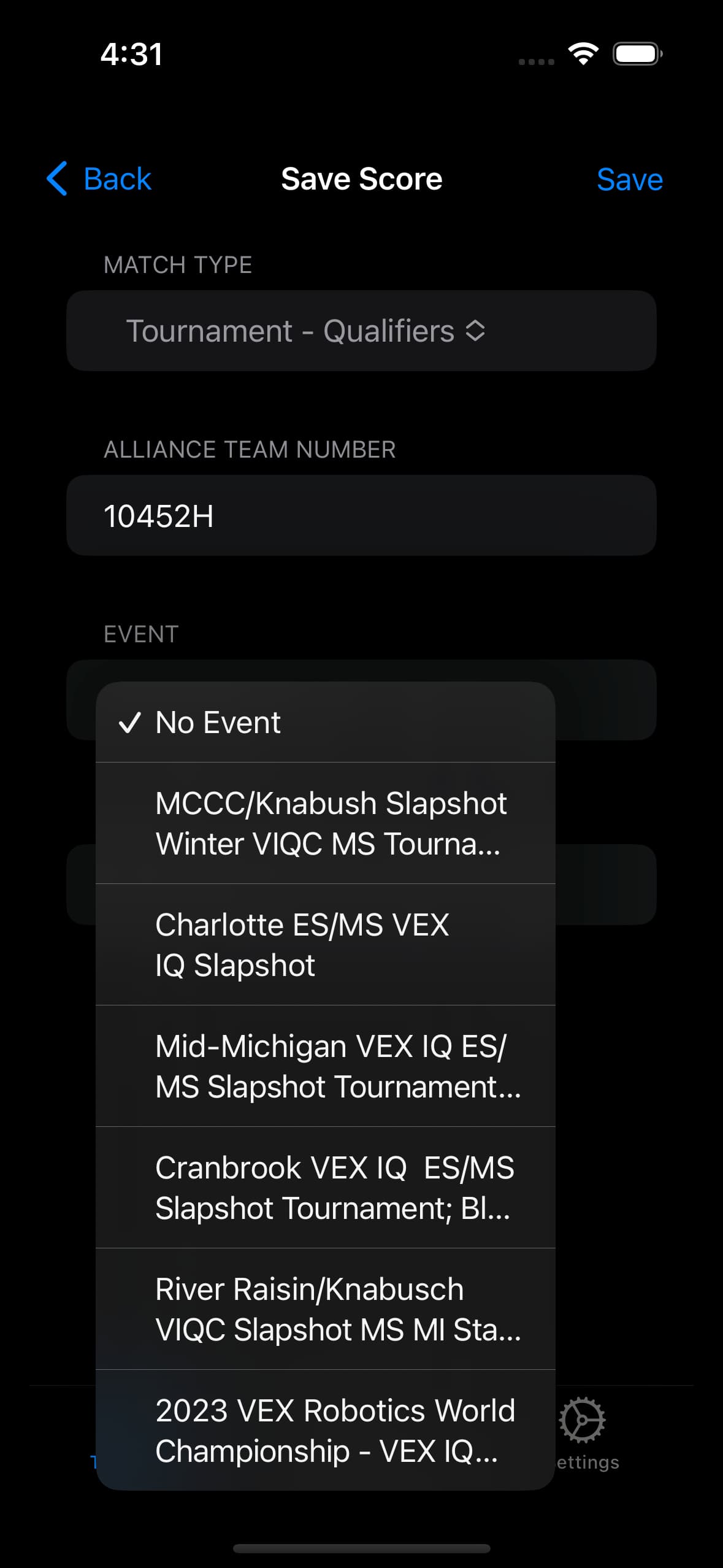Edit the alliance team number field

click(361, 516)
